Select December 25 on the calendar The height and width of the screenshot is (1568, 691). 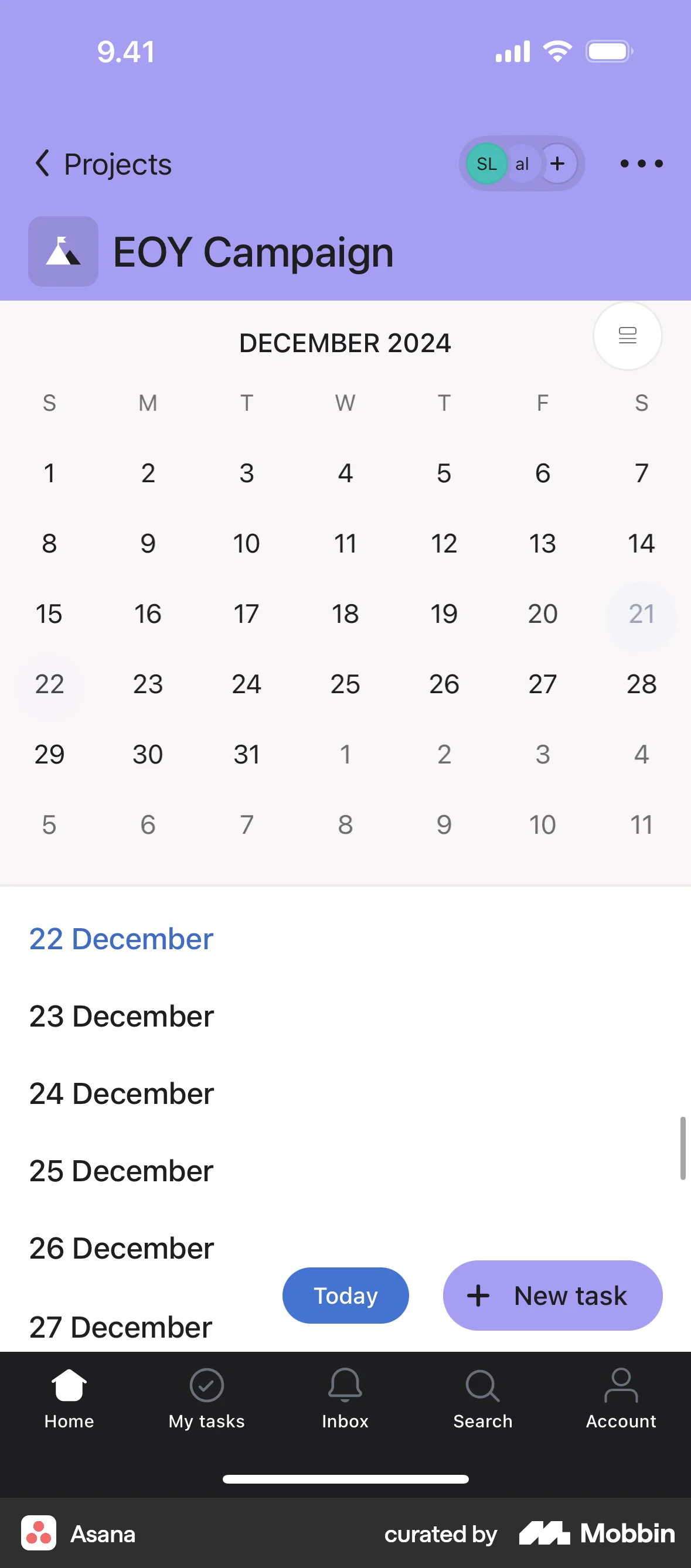tap(345, 684)
